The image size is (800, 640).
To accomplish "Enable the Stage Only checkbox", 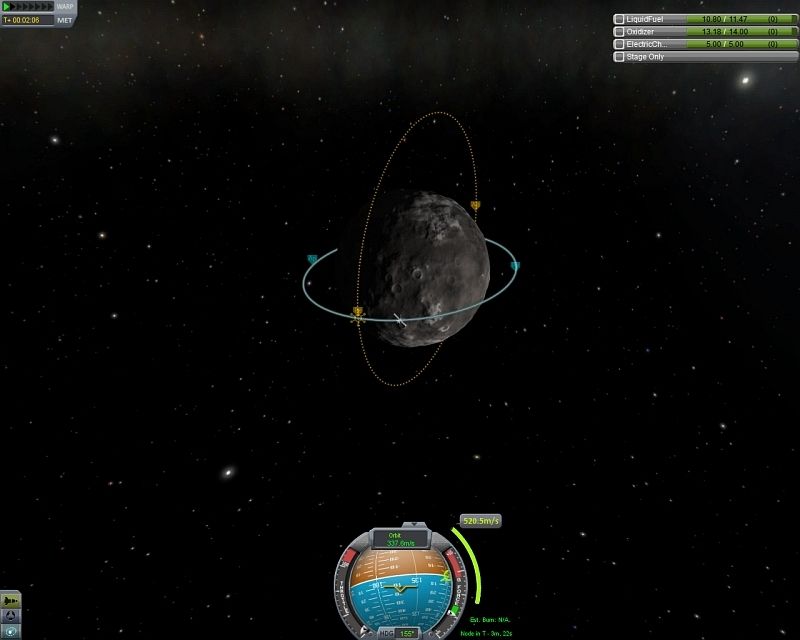I will point(620,57).
